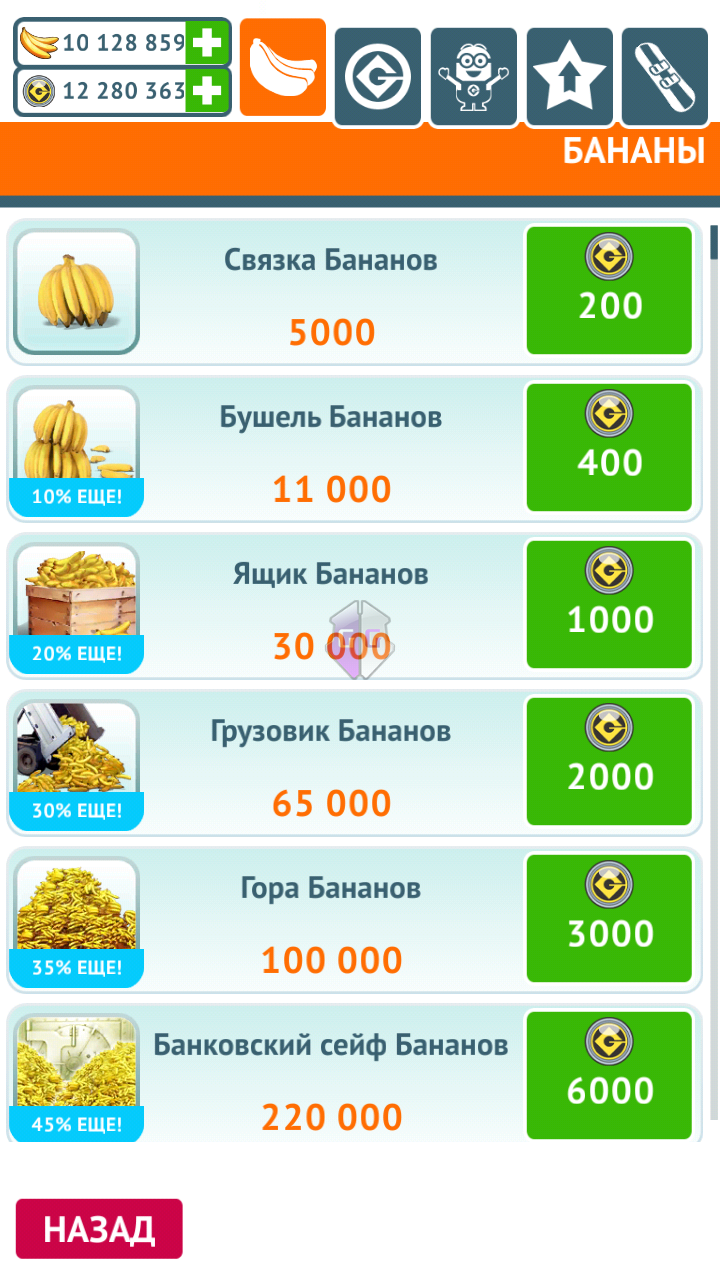The width and height of the screenshot is (720, 1280).
Task: Open the snowboard items tab
Action: (665, 76)
